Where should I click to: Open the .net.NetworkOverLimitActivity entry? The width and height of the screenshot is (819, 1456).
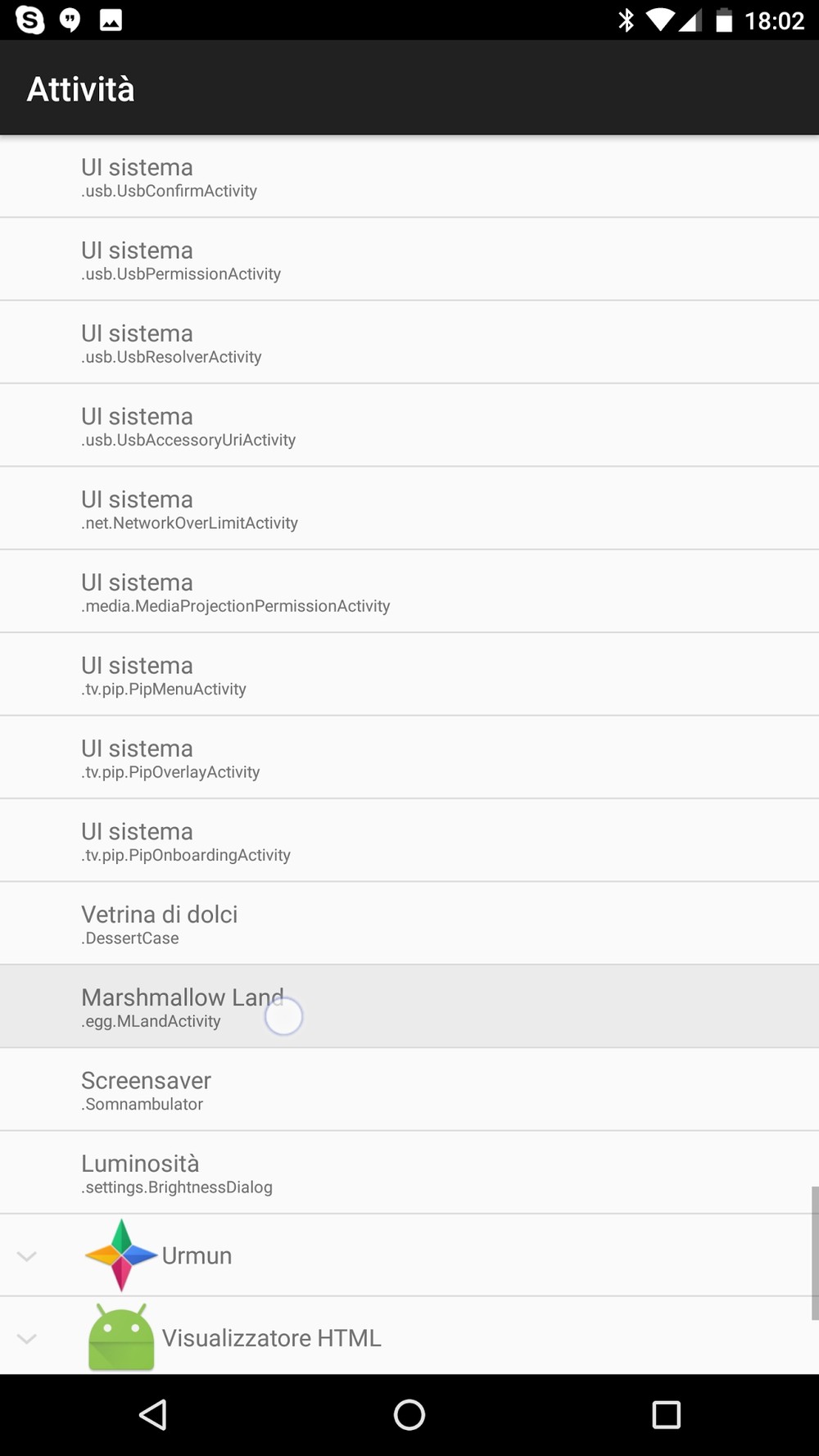pos(409,509)
